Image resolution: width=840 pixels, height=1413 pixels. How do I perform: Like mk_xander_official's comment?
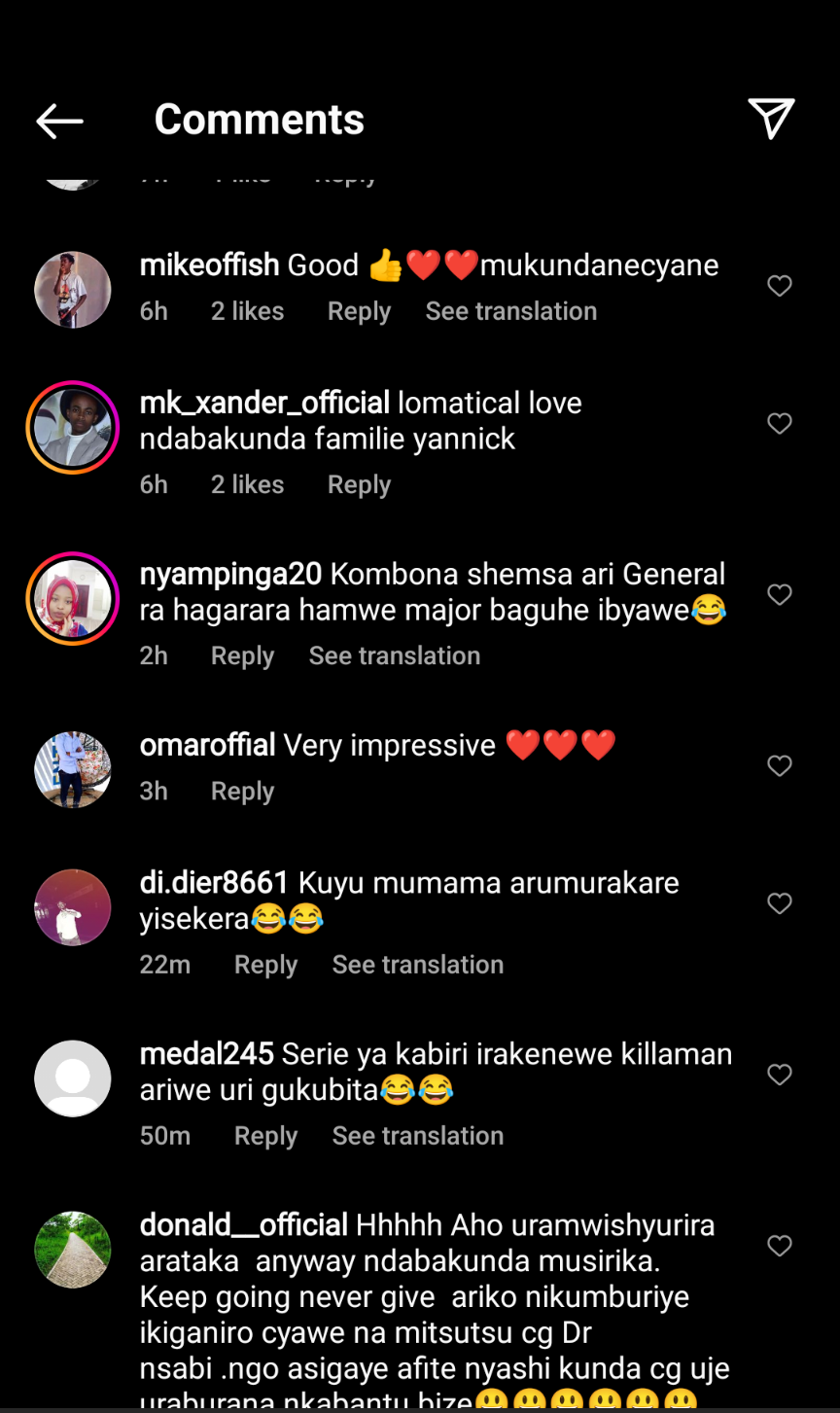coord(780,424)
